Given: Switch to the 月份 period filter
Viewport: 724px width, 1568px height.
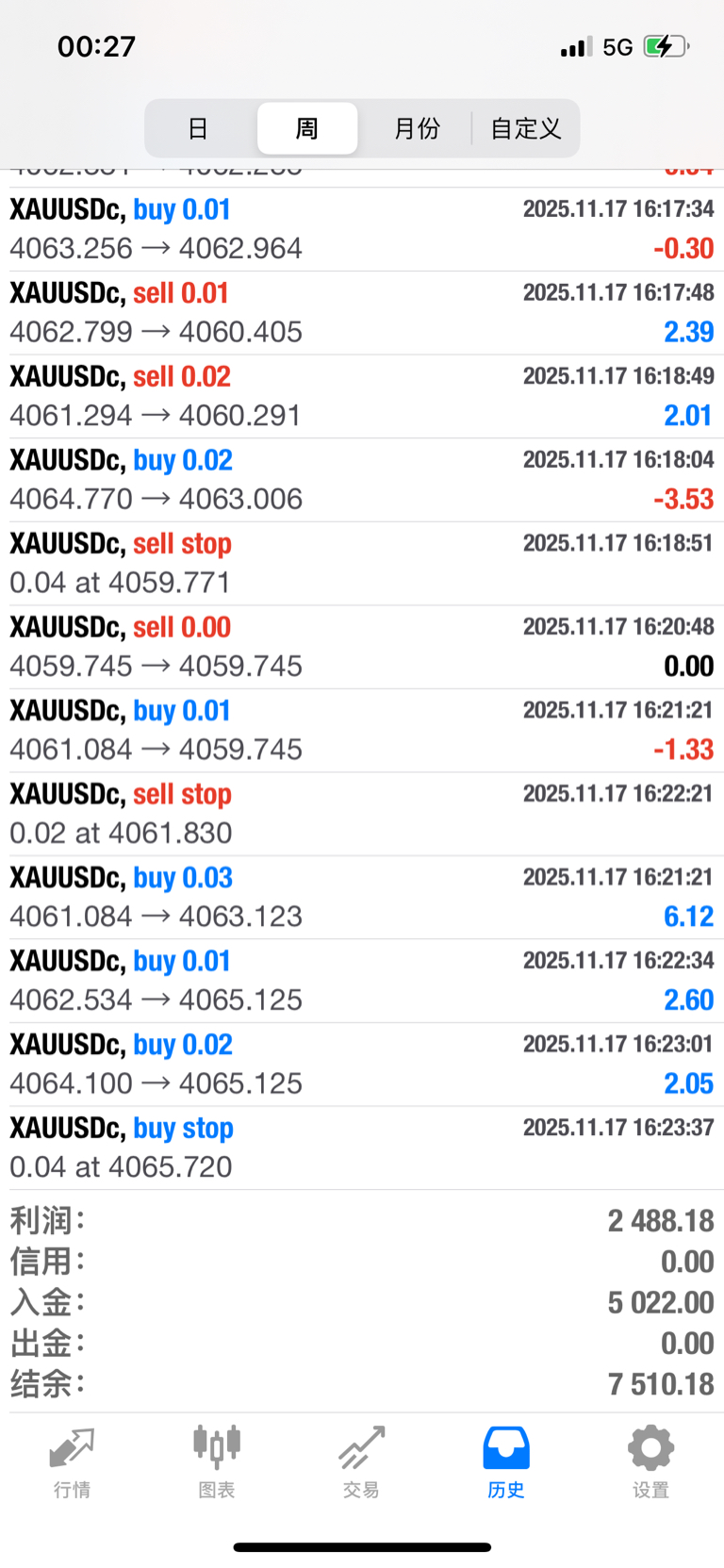Looking at the screenshot, I should tap(417, 128).
